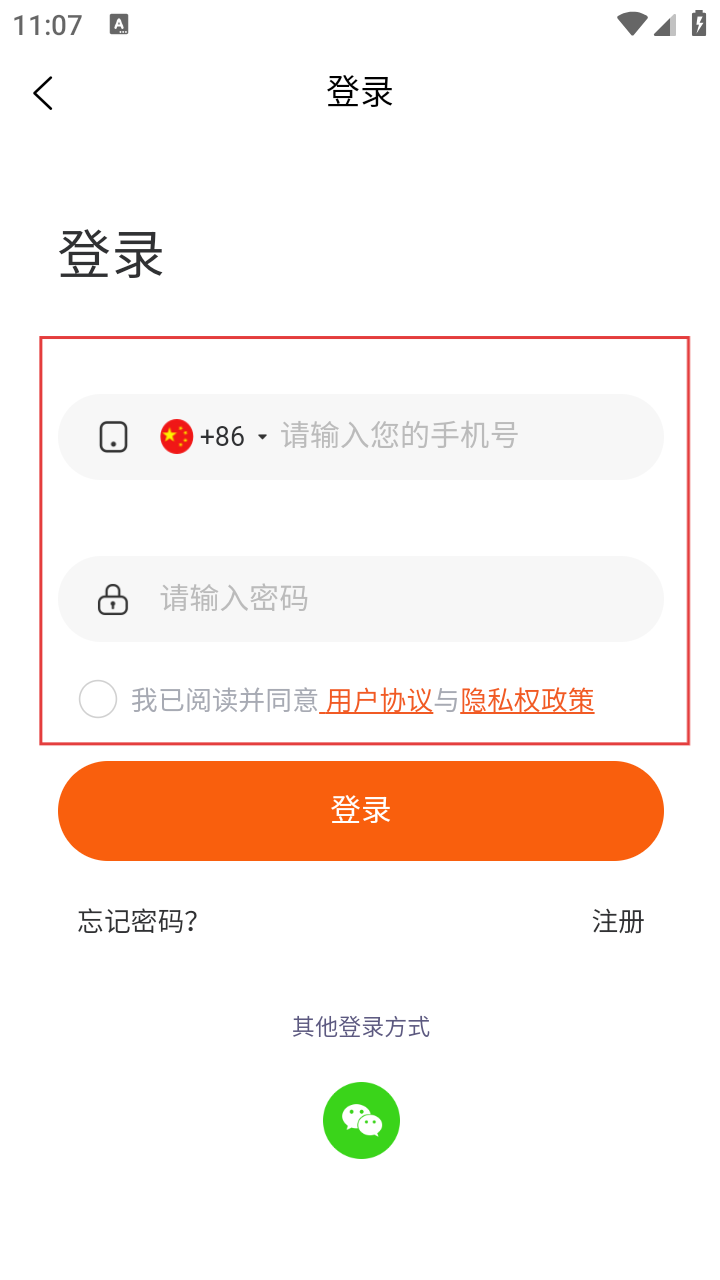Open the 用户协议 link
Screen dimensions: 720x1280
pos(379,701)
